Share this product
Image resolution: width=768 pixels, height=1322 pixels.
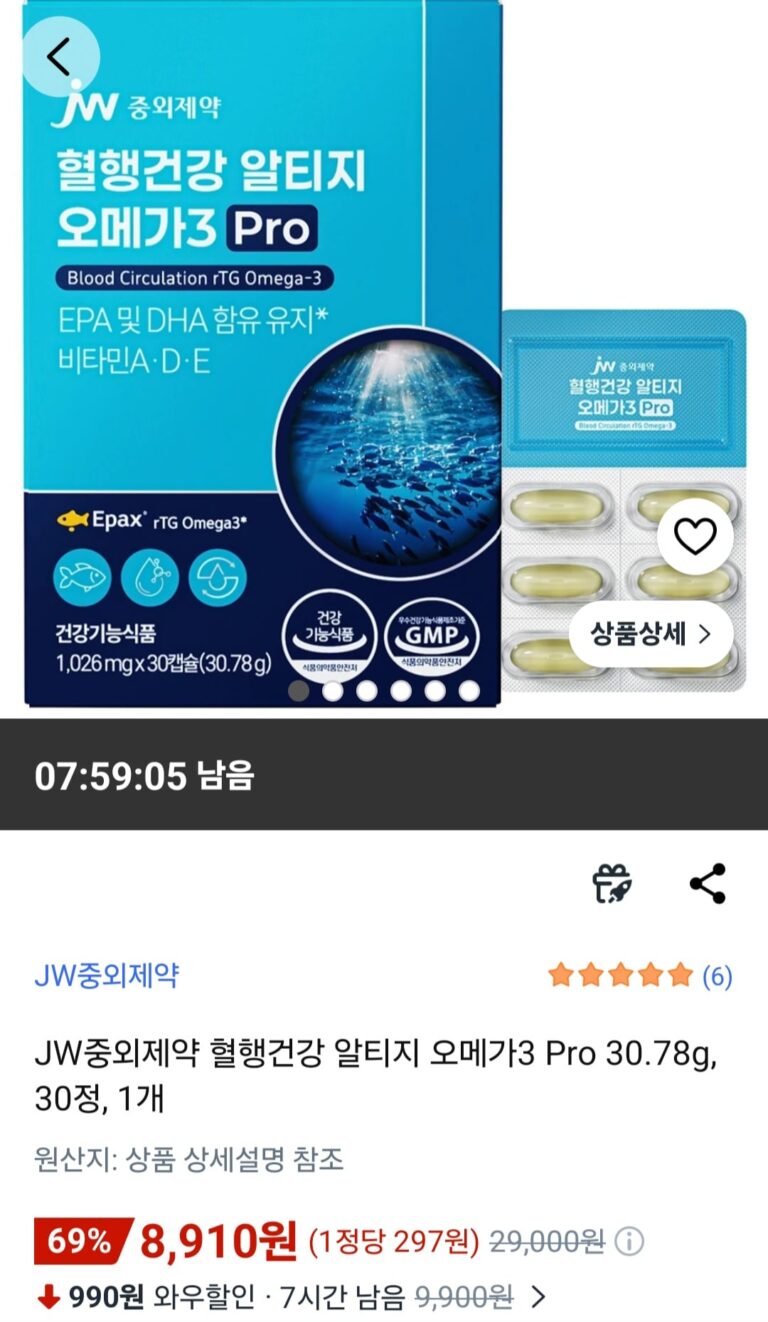click(x=708, y=884)
